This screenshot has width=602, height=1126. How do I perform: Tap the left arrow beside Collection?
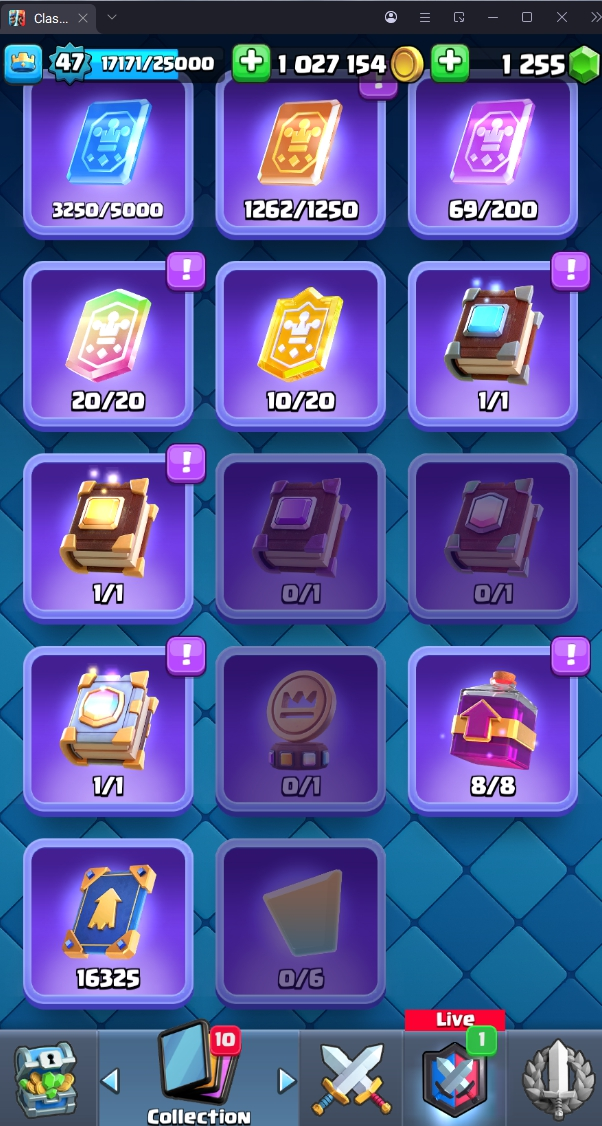tap(111, 1080)
